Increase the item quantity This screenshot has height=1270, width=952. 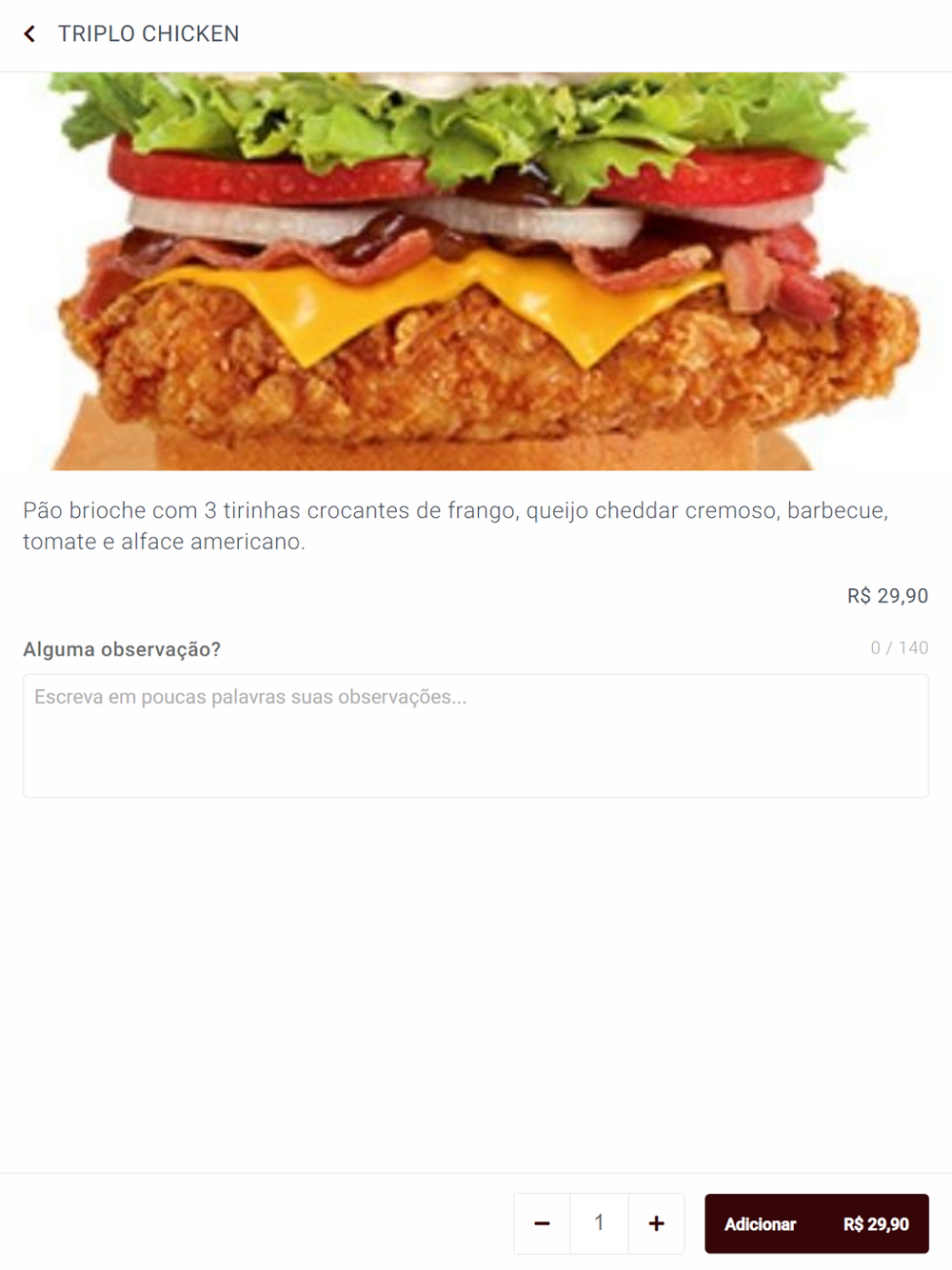pos(656,1223)
